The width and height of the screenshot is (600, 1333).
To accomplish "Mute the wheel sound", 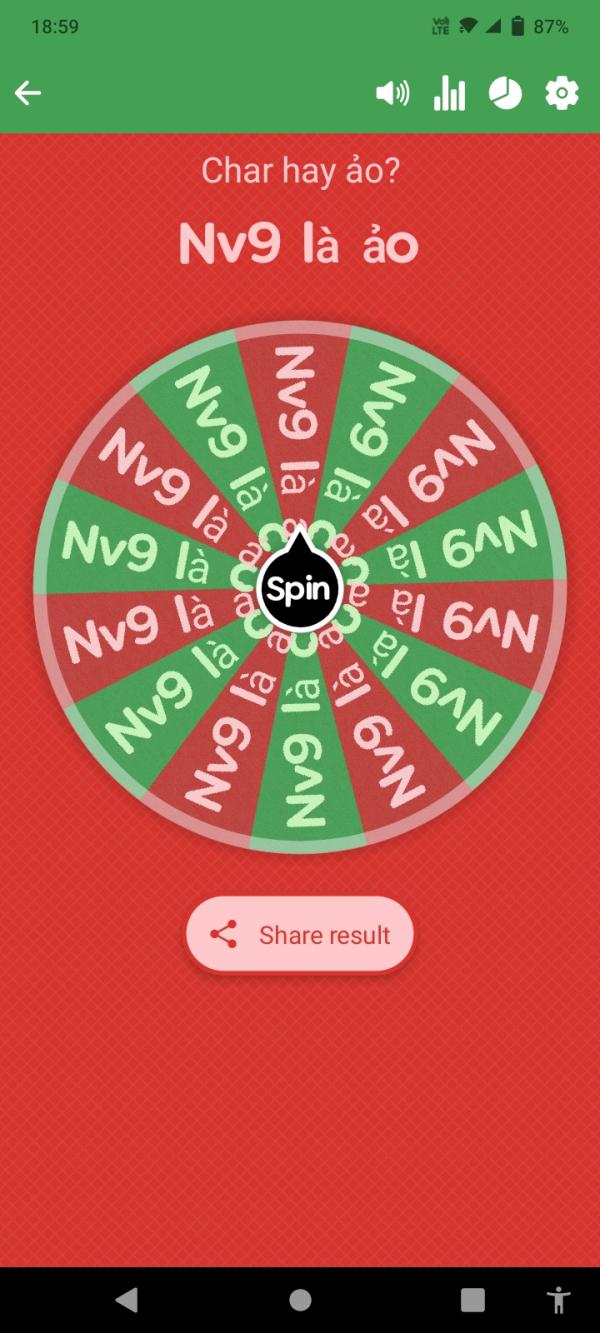I will (x=392, y=94).
